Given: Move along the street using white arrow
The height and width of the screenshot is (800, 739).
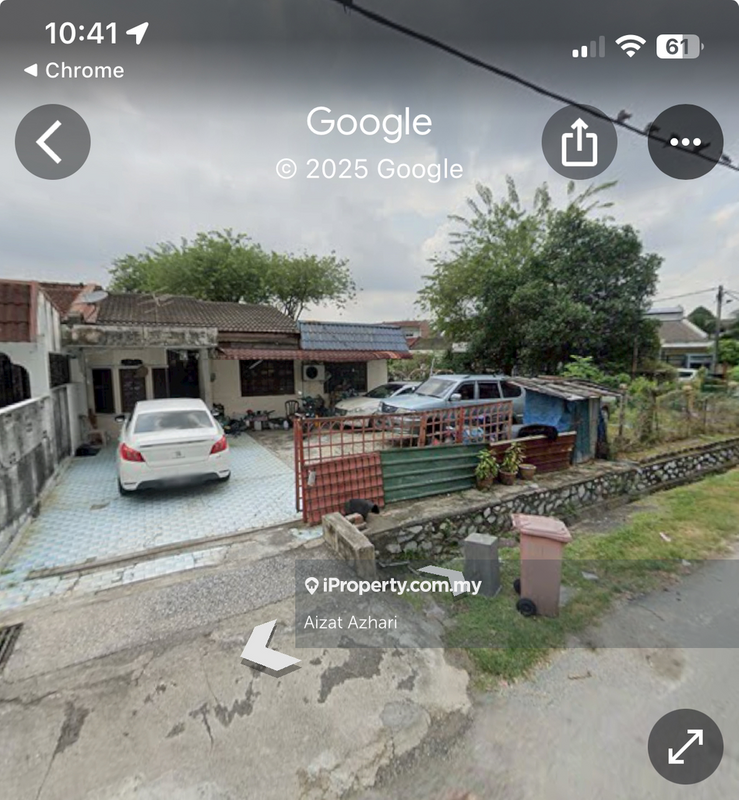Looking at the screenshot, I should coord(267,648).
